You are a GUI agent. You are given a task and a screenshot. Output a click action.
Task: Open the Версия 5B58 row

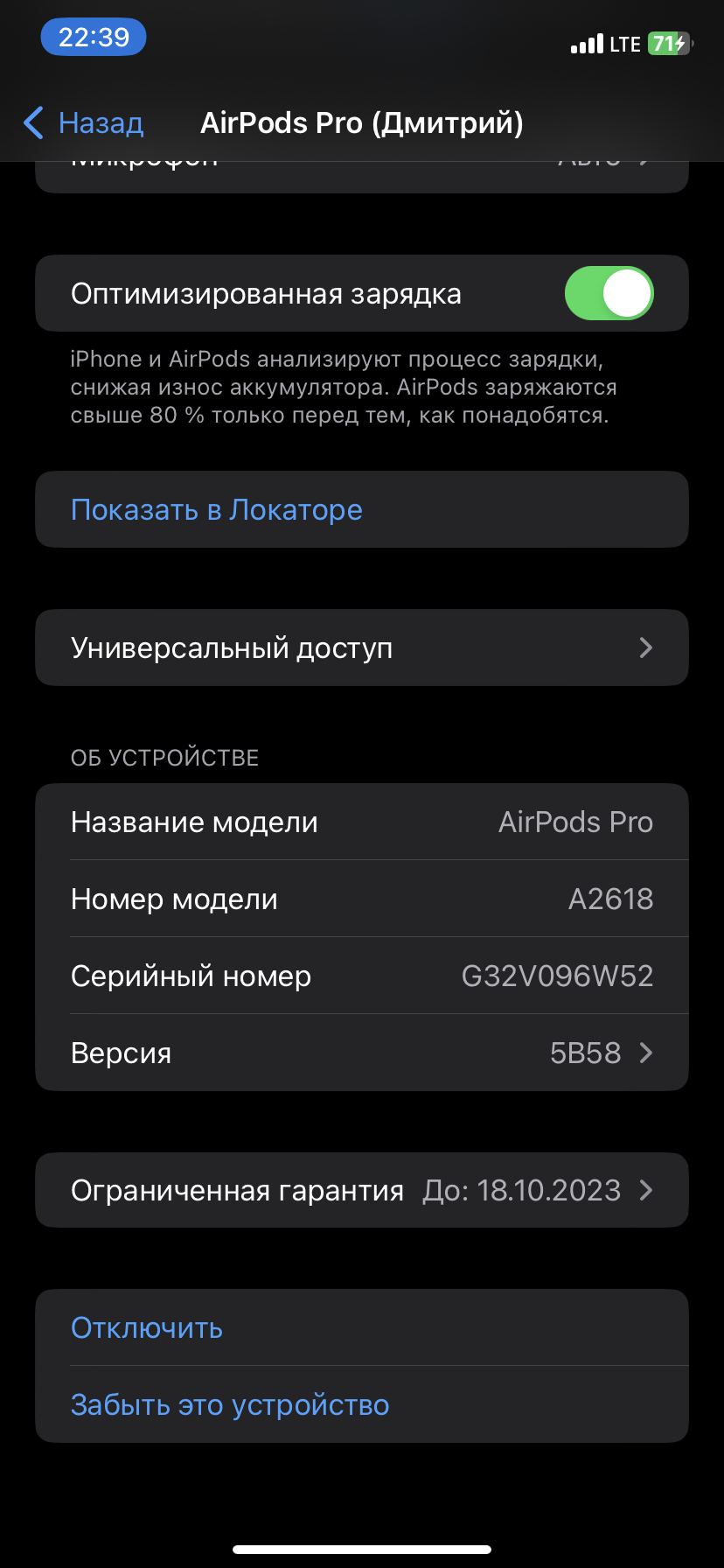[x=361, y=1053]
